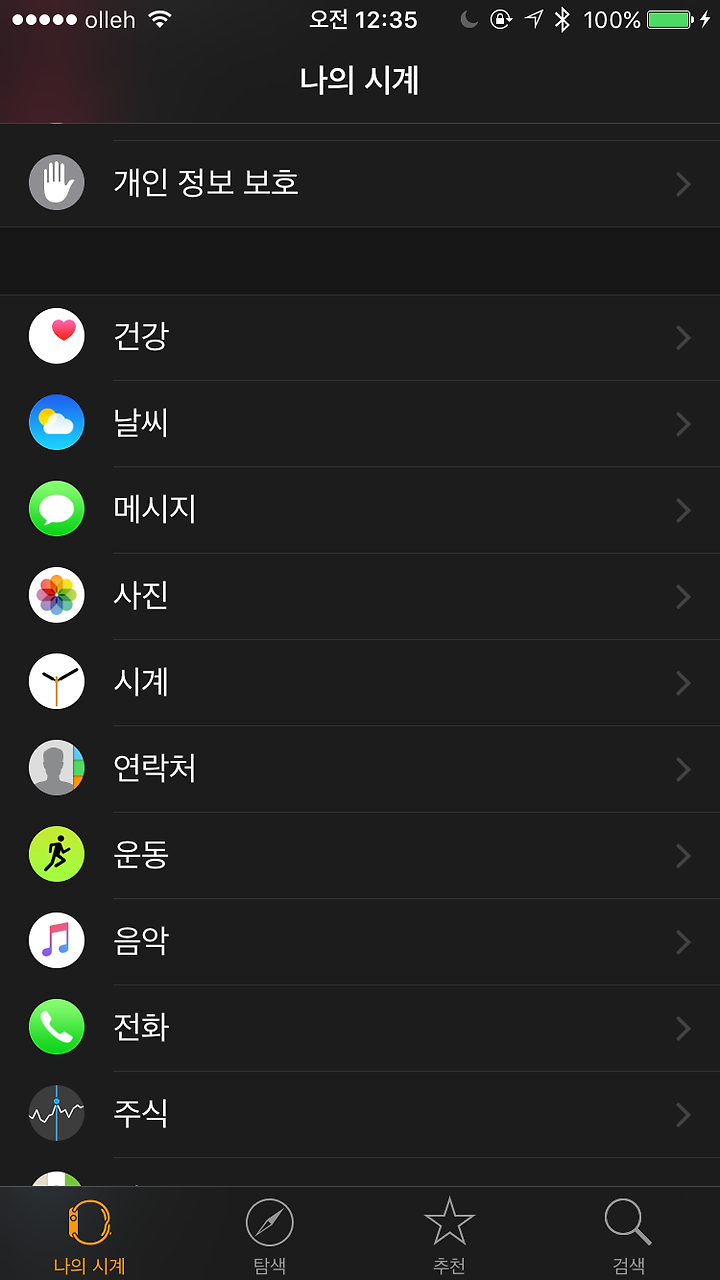Image resolution: width=720 pixels, height=1280 pixels.
Task: Switch to the 추천 tab
Action: coord(450,1235)
